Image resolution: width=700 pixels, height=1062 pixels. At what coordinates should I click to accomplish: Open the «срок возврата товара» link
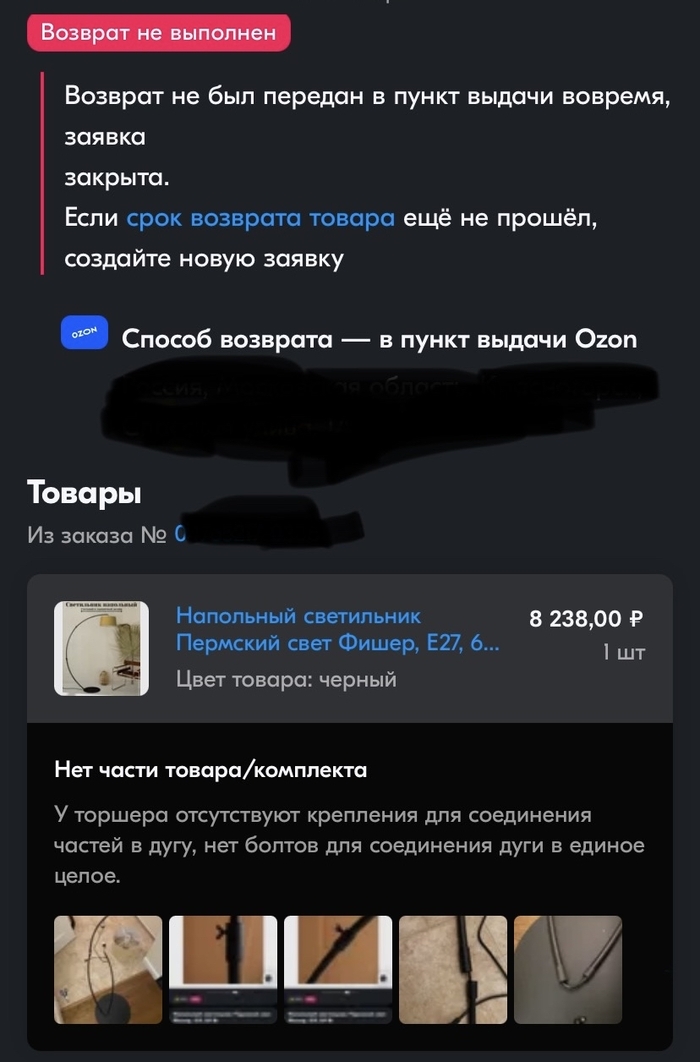[x=260, y=219]
